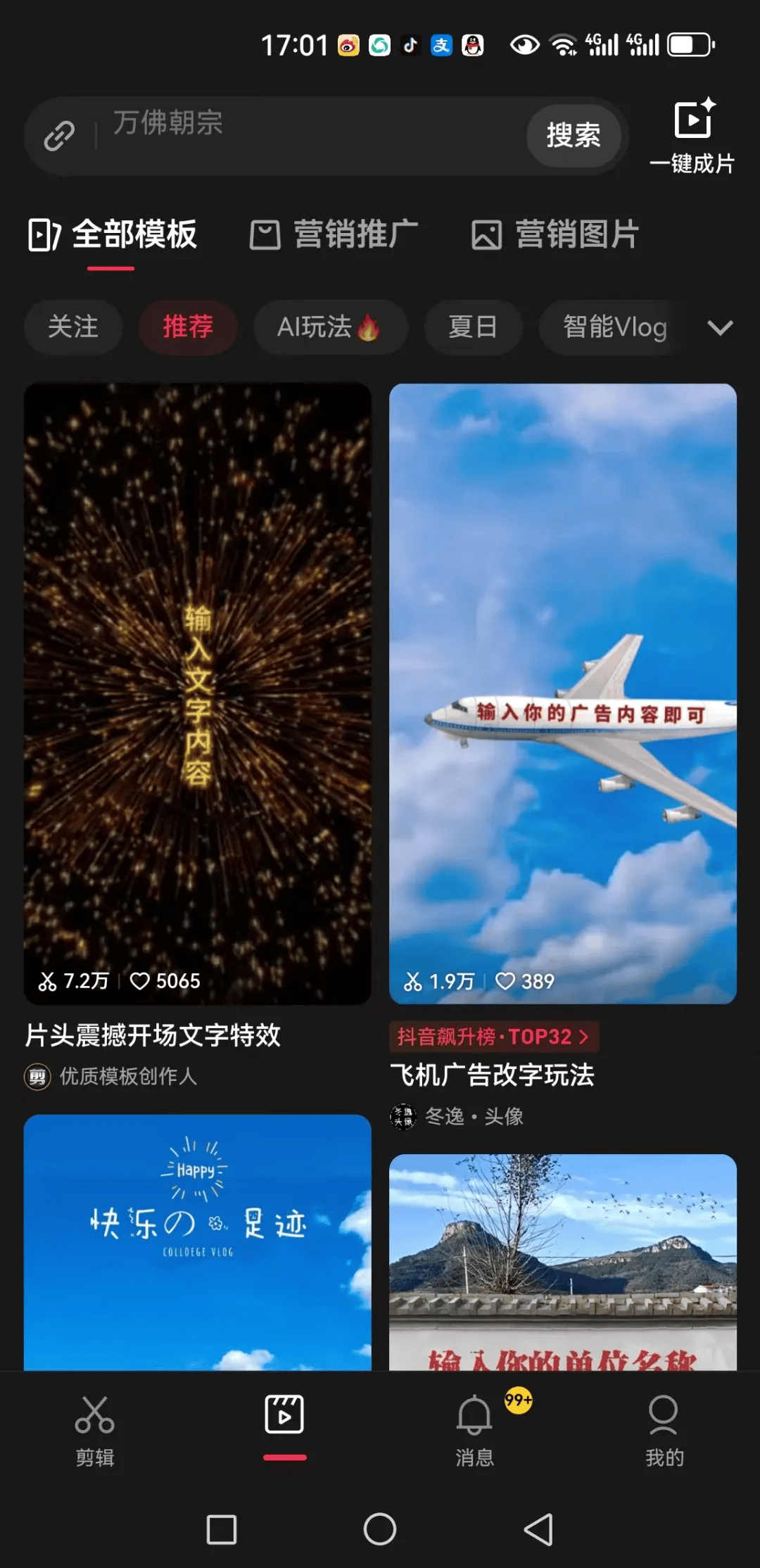The width and height of the screenshot is (760, 1568).
Task: Select the 智能Vlog filter chip
Action: tap(614, 327)
